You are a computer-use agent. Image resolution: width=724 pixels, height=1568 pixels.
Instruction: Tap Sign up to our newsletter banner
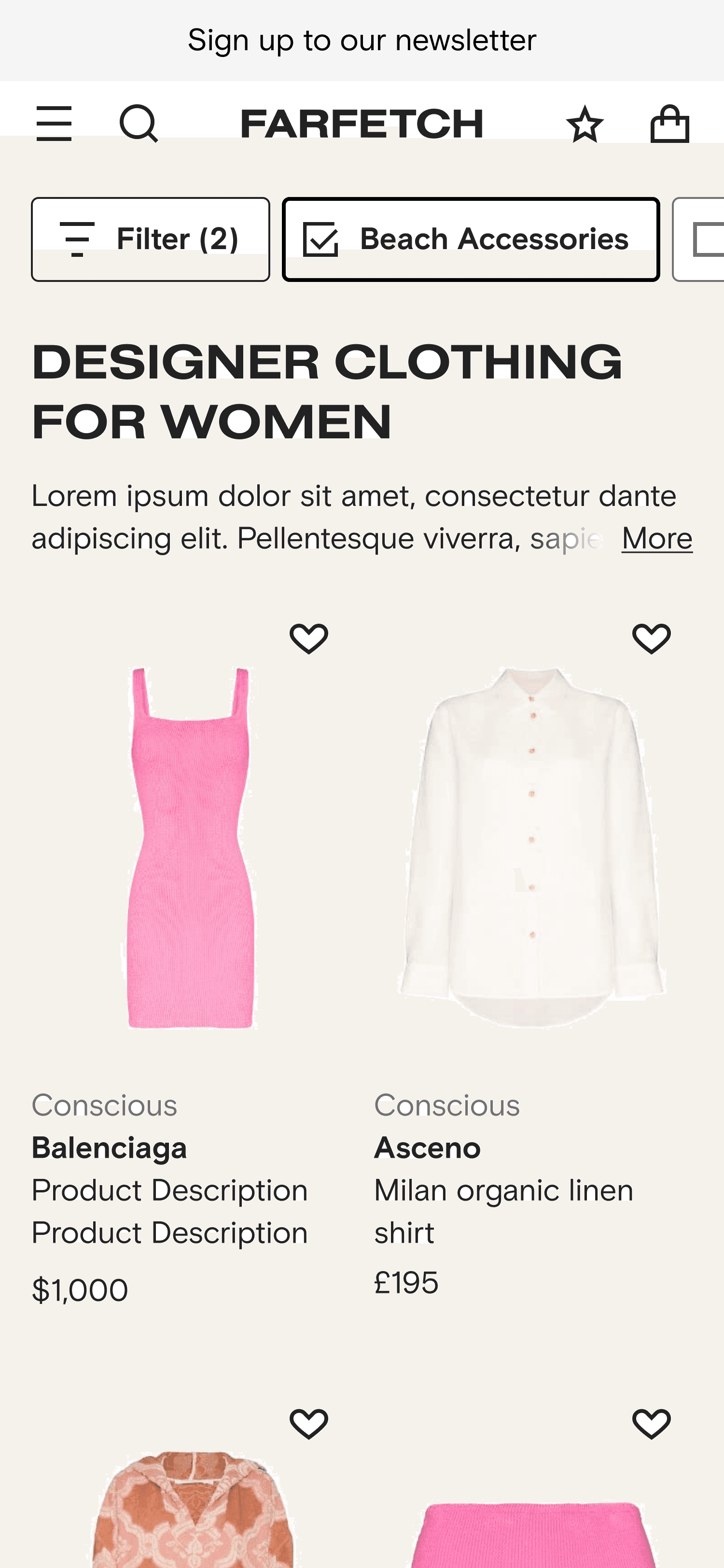point(362,40)
